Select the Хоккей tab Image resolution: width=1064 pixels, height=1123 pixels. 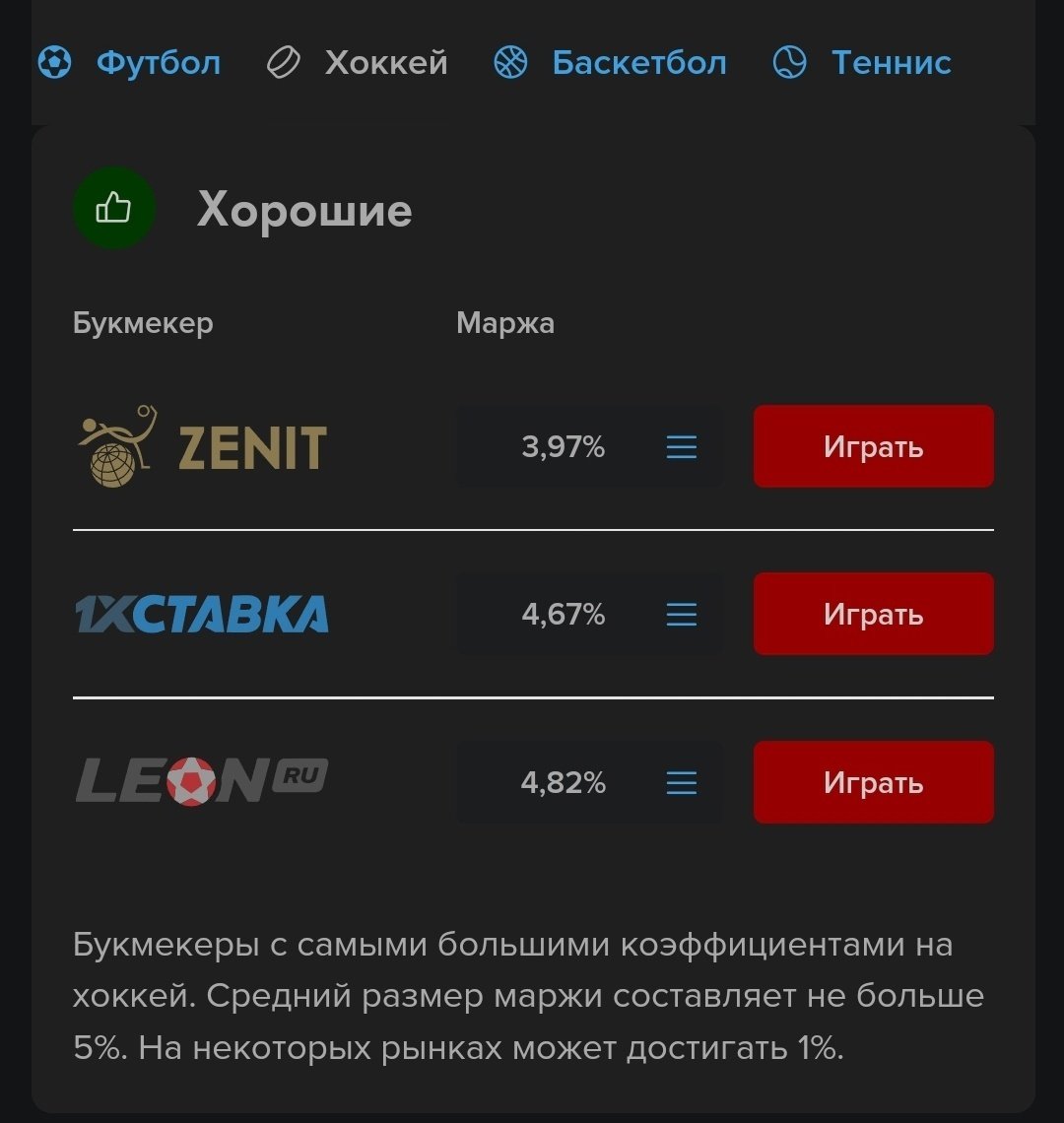(x=358, y=63)
